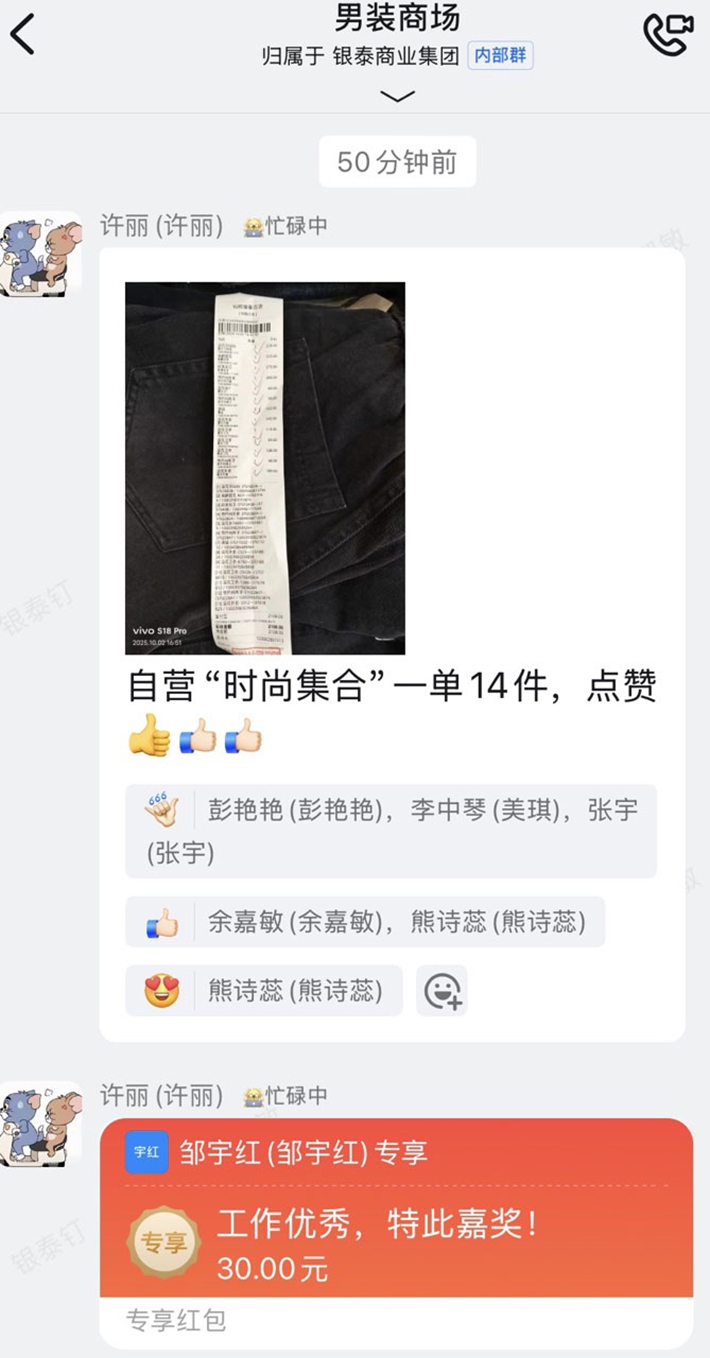
Task: Go back from 男装商场 group chat
Action: [x=23, y=35]
